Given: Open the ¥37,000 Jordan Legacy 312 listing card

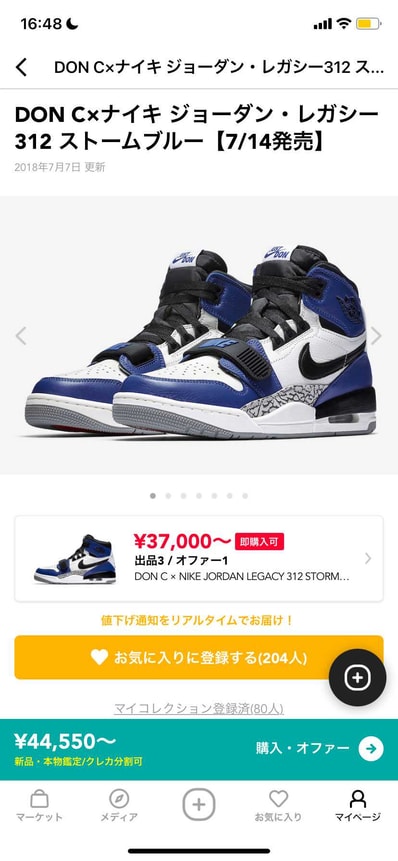Looking at the screenshot, I should (199, 558).
